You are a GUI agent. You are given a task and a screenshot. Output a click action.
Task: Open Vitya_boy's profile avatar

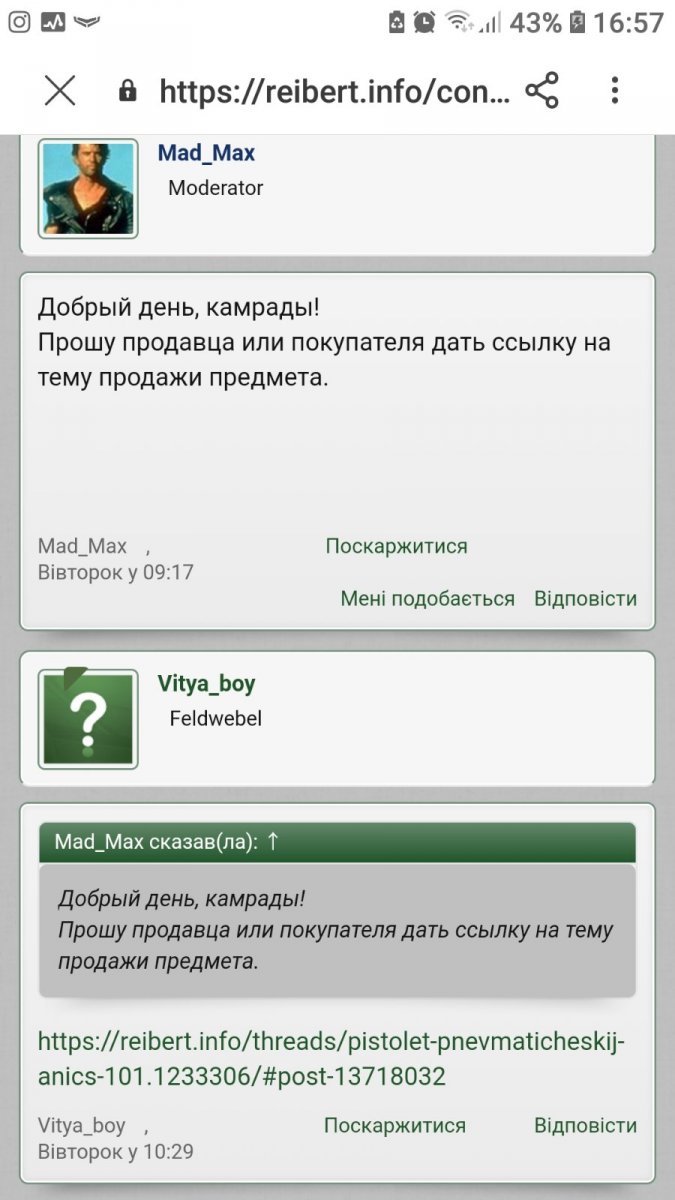coord(88,719)
